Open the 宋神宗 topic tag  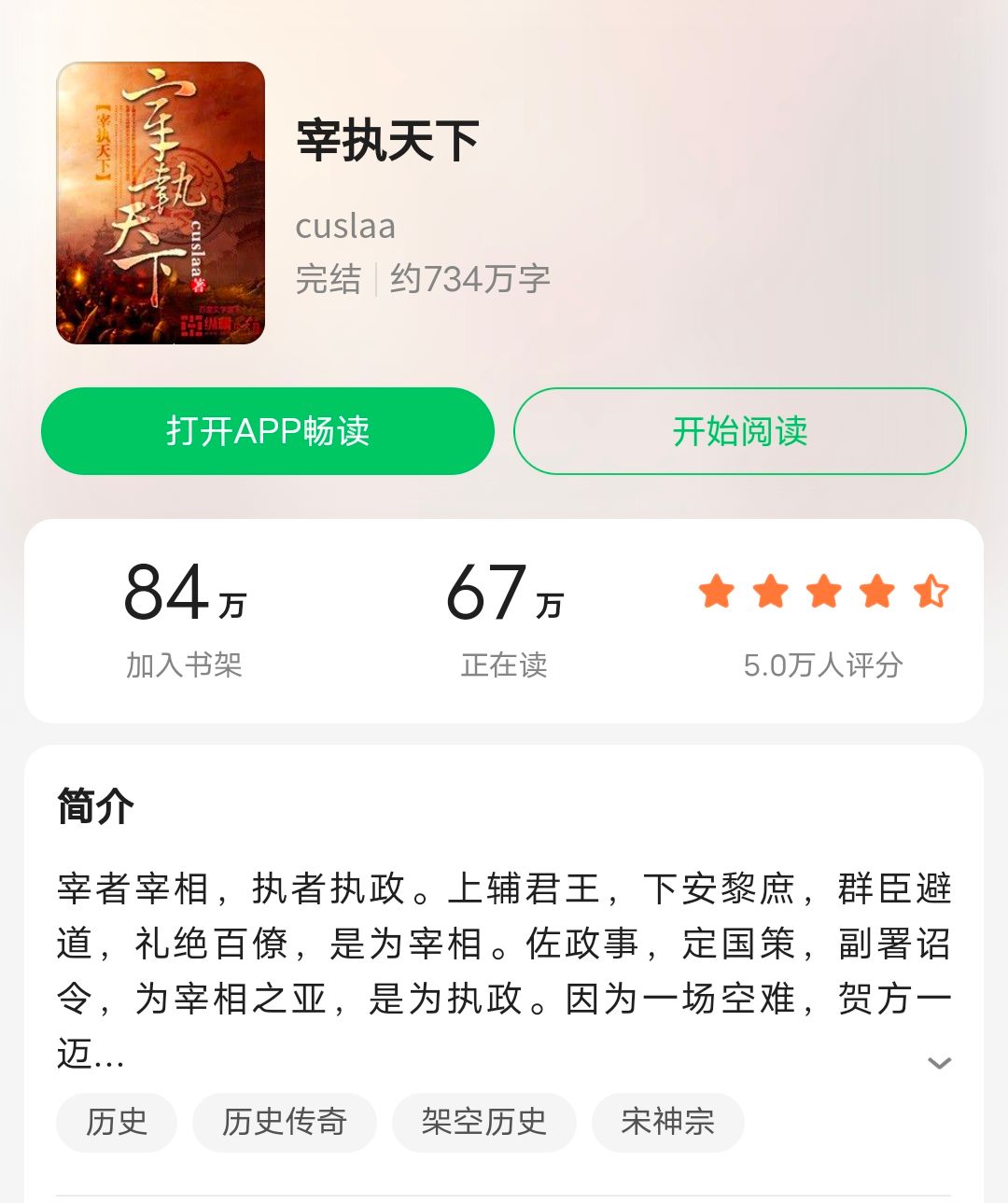coord(667,1123)
